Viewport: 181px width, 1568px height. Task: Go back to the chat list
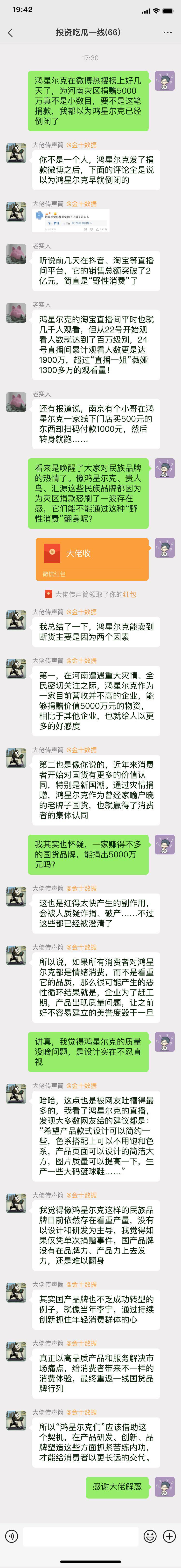click(x=10, y=32)
